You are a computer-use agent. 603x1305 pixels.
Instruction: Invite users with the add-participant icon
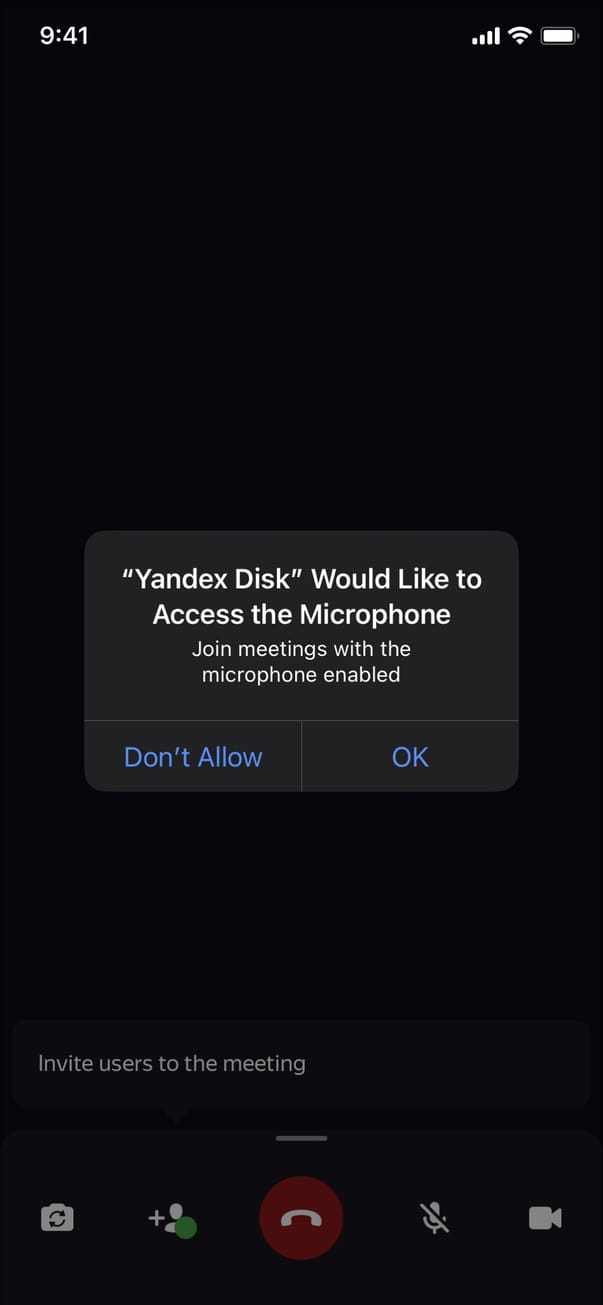tap(172, 1219)
